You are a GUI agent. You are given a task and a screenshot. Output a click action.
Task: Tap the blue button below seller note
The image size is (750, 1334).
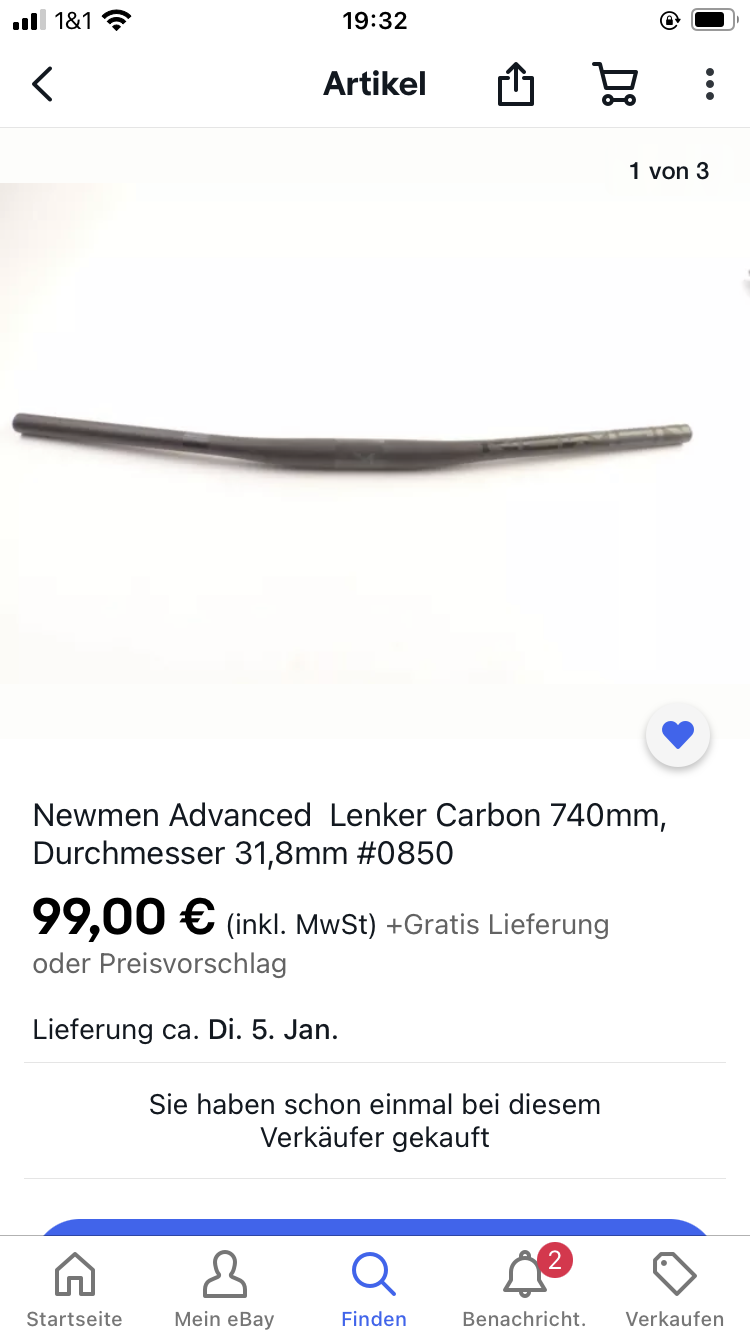click(374, 1228)
